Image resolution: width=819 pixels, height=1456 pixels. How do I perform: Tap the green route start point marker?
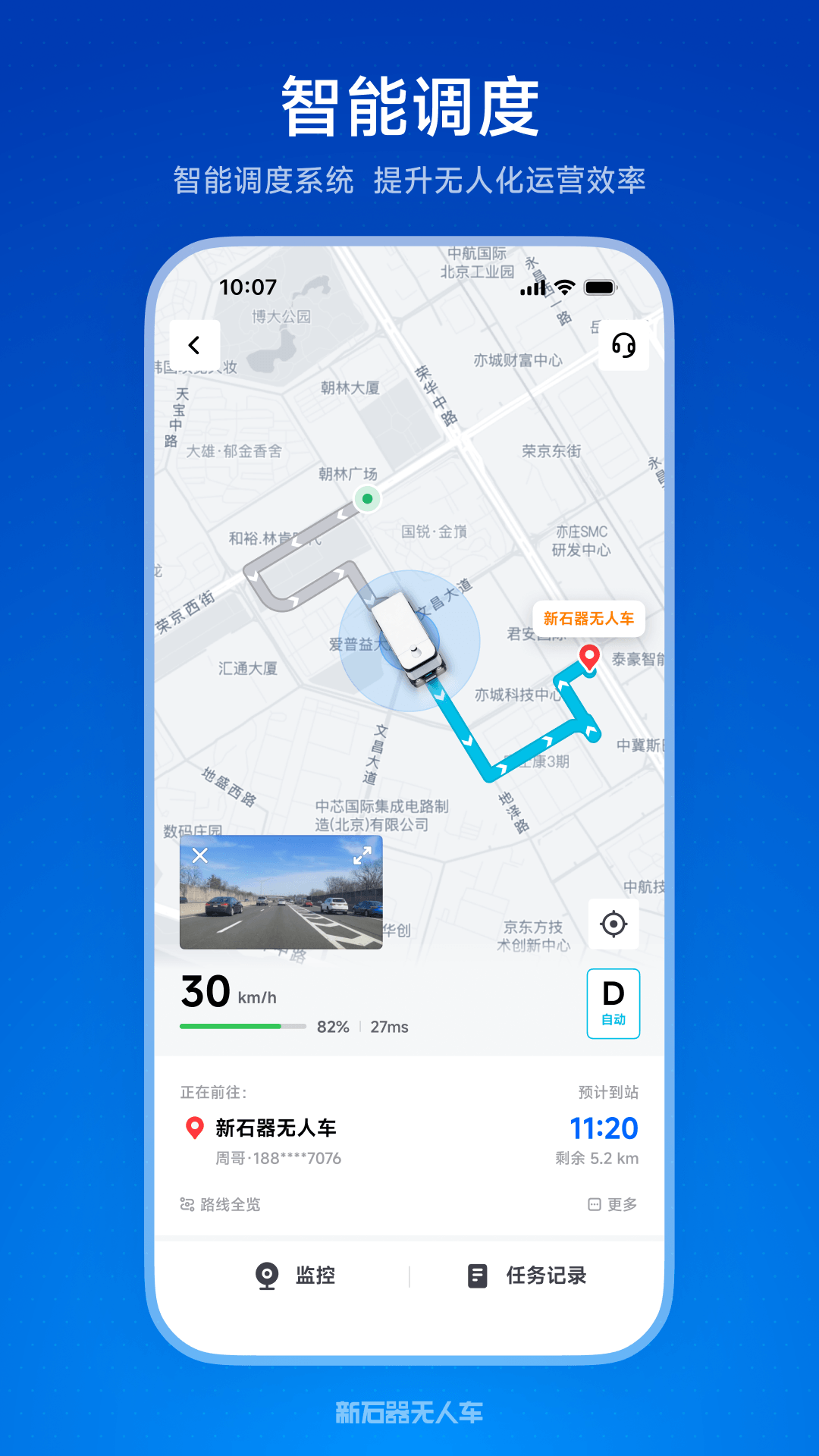367,500
